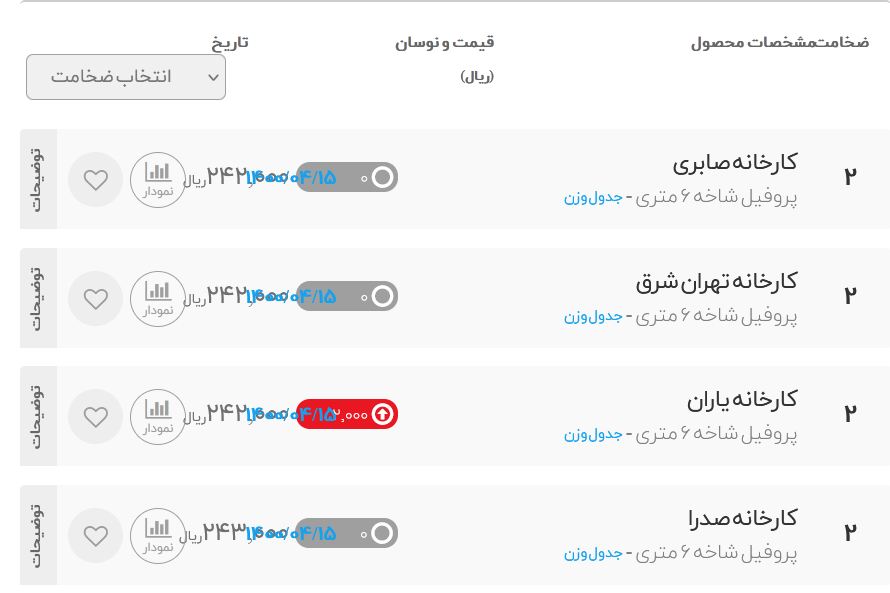This screenshot has width=890, height=593.
Task: Expand توضیحات for کارخانه تهران شرق
Action: click(x=38, y=298)
